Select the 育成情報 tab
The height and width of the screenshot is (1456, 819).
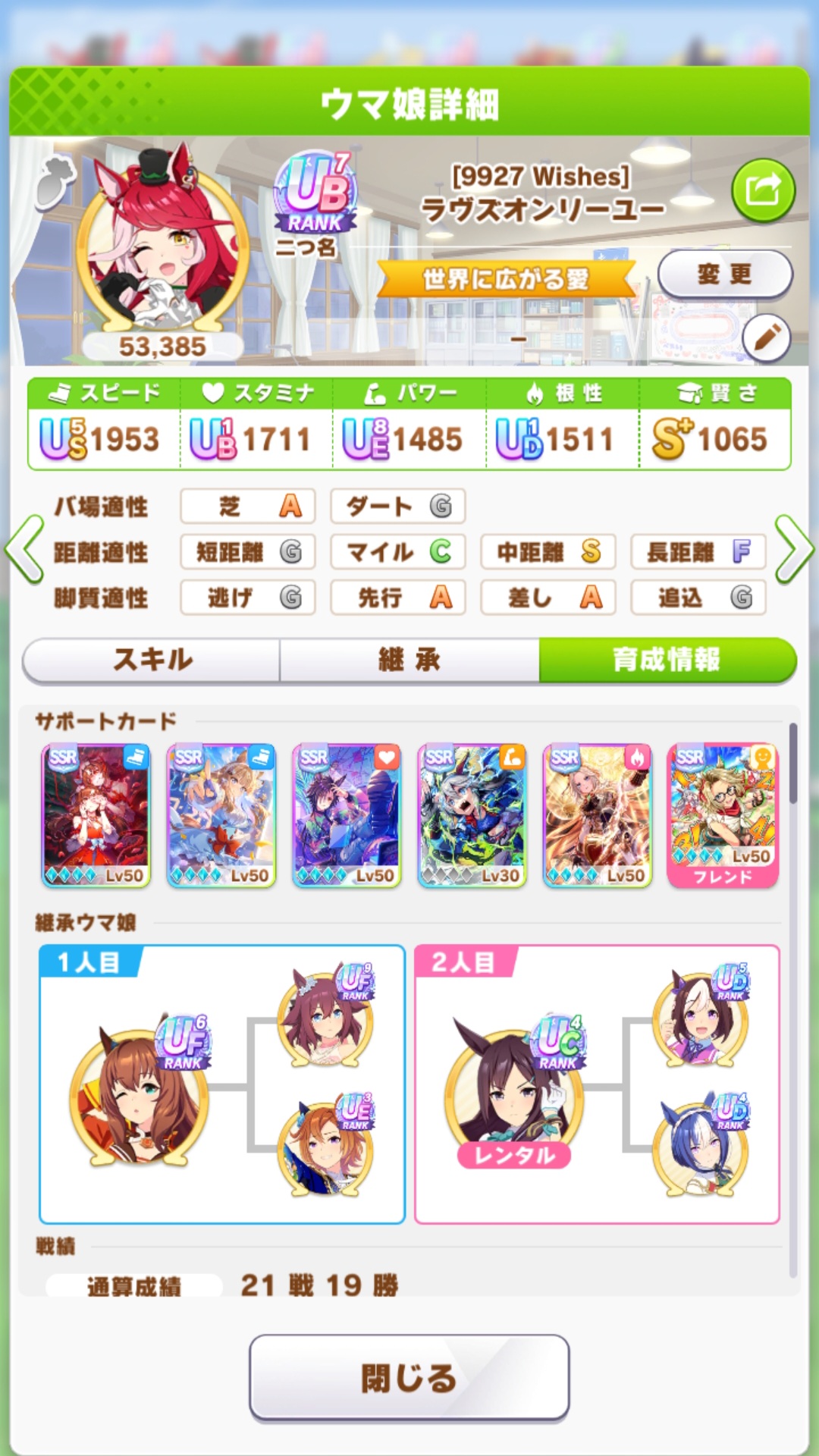point(667,659)
